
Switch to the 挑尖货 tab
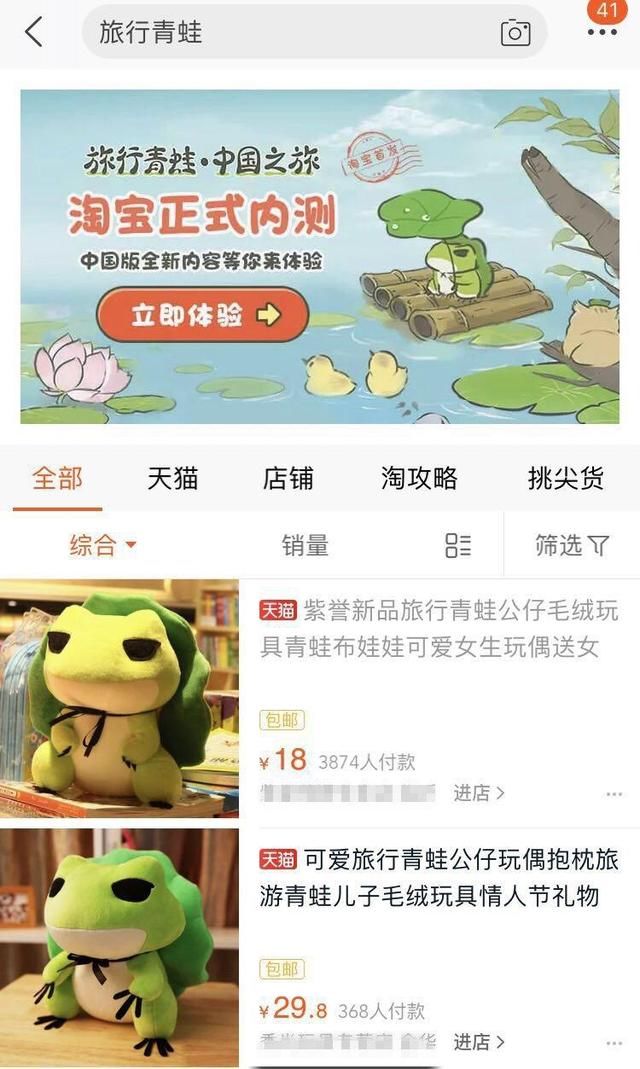566,478
